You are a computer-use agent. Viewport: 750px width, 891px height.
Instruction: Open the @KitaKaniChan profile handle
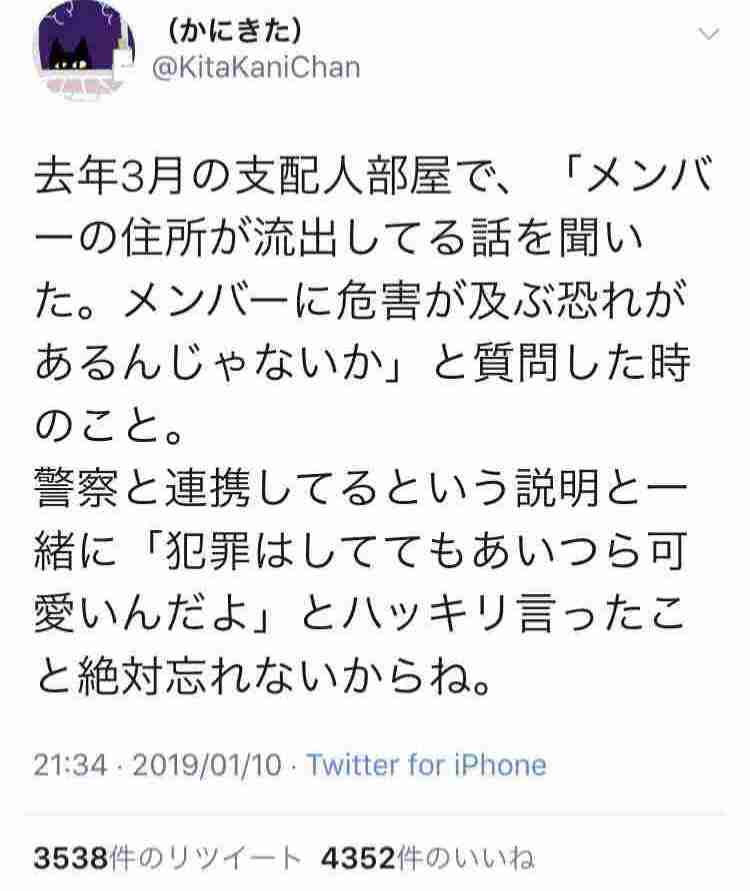(255, 68)
